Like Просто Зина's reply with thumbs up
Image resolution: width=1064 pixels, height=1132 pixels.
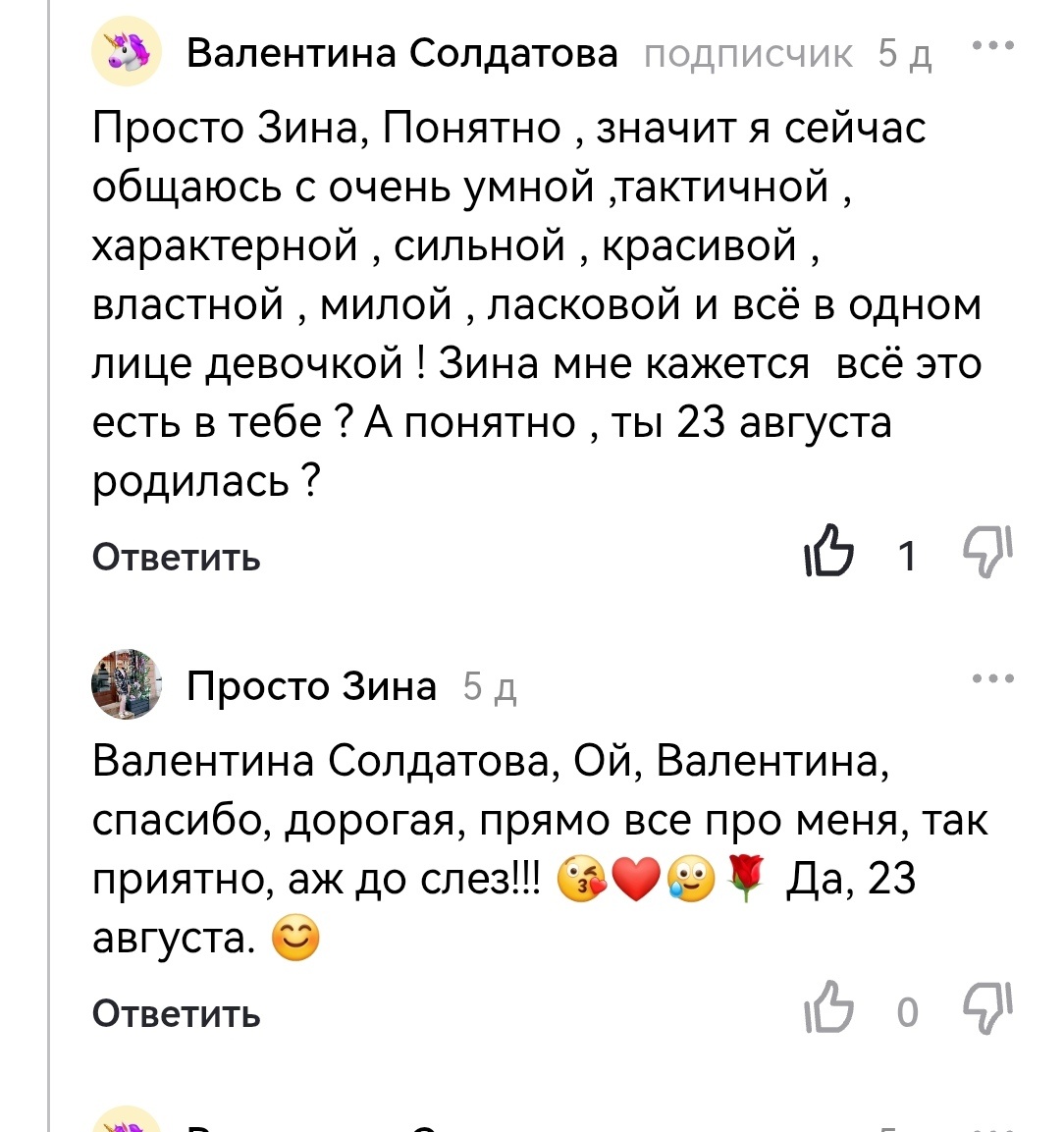point(829,1008)
